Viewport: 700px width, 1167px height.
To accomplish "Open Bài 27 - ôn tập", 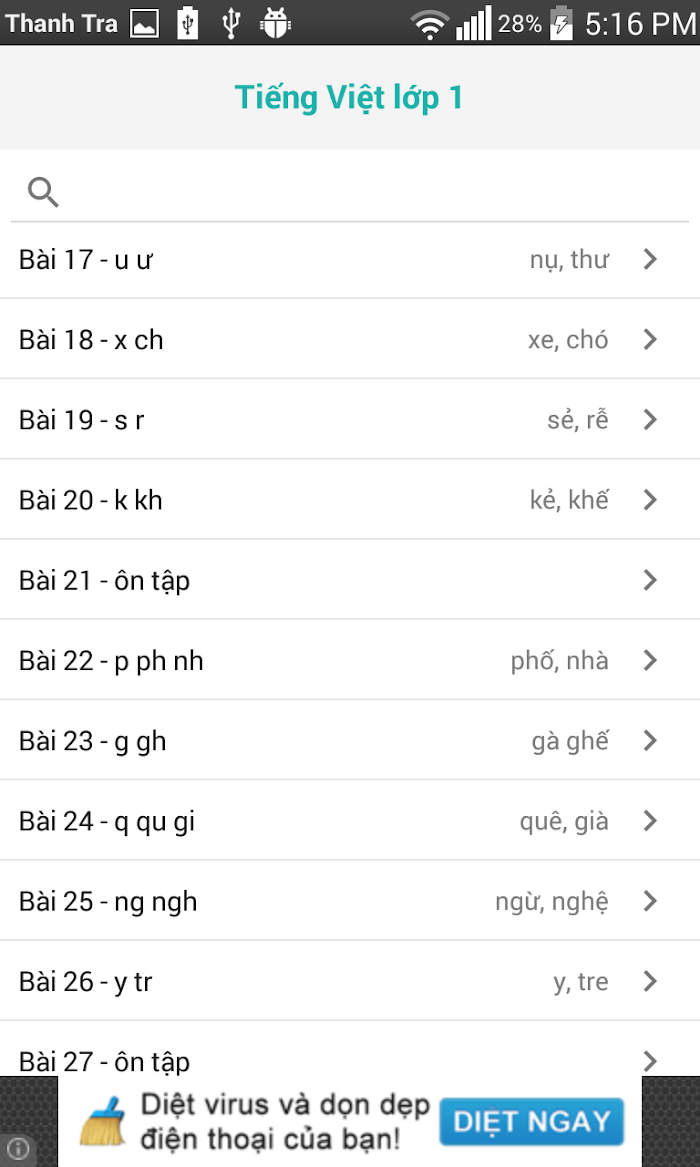I will (x=350, y=1049).
